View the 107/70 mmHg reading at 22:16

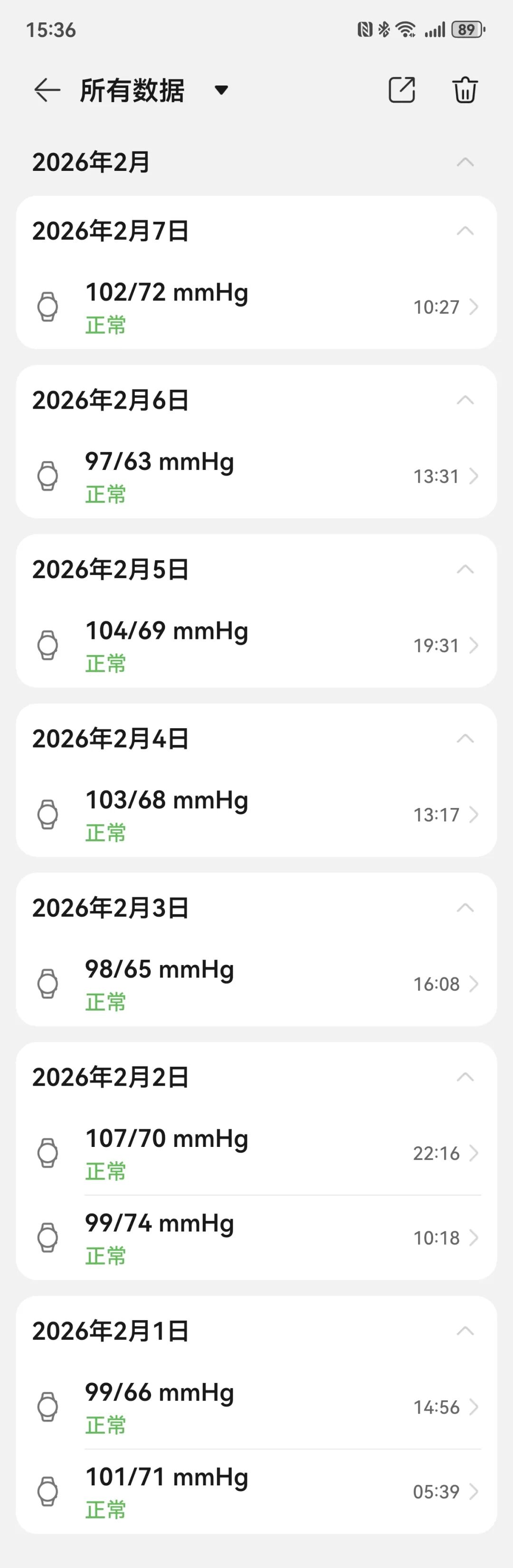(256, 1153)
